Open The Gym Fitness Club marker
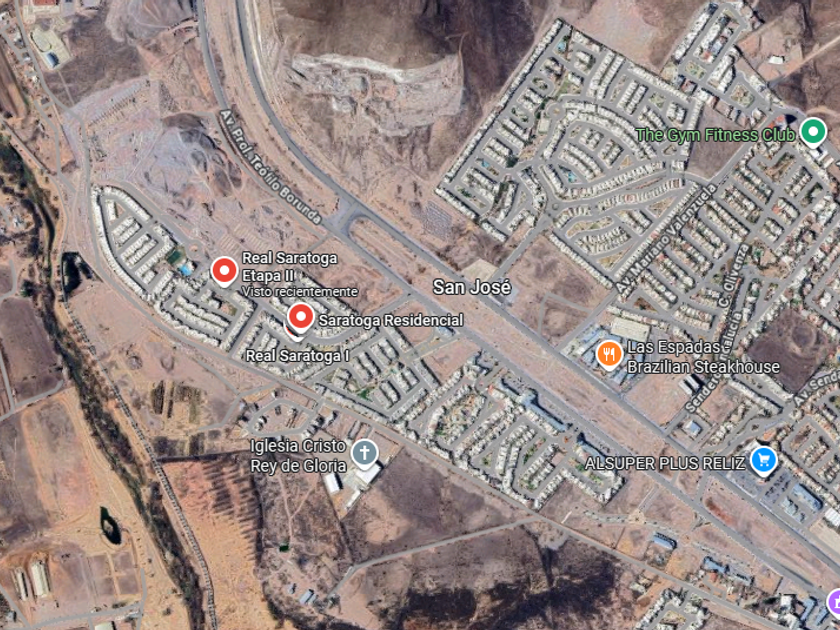Viewport: 840px width, 630px height. click(813, 131)
